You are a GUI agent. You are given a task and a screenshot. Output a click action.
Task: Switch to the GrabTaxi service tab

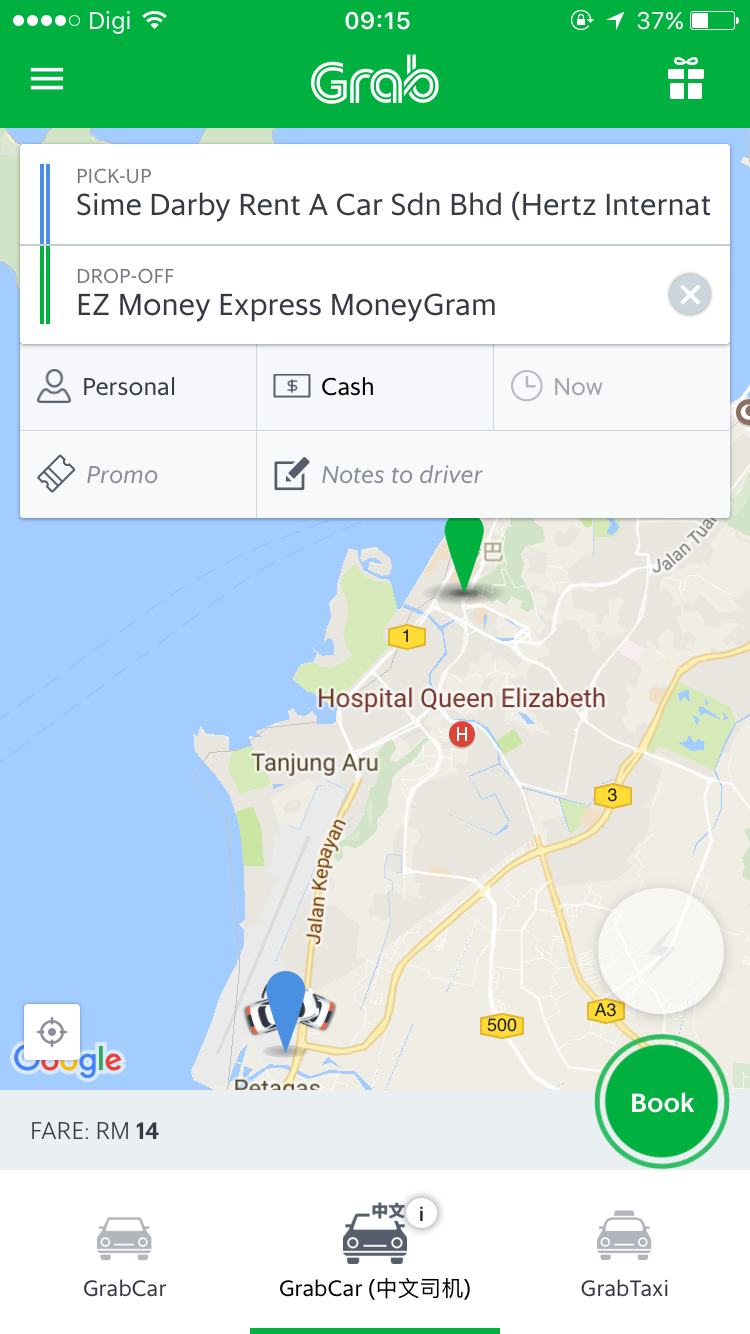625,1255
